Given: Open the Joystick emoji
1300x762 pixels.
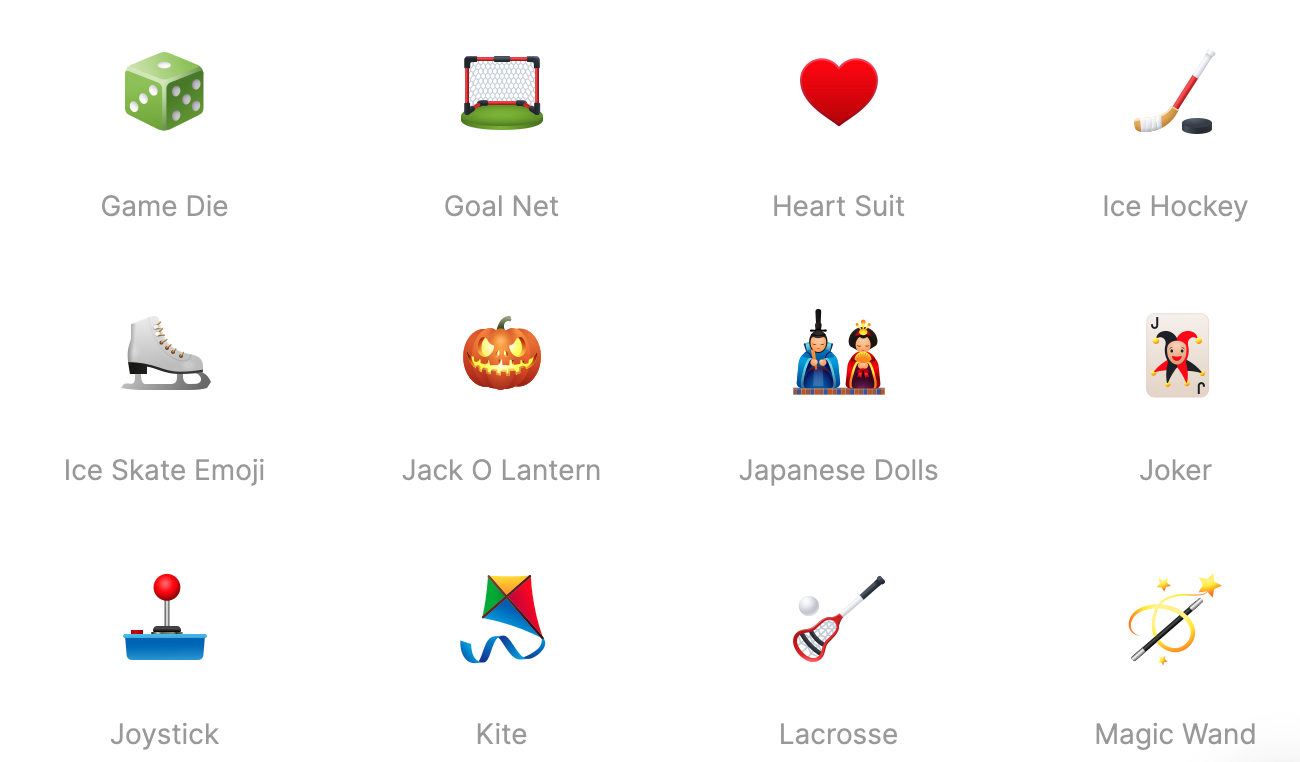Looking at the screenshot, I should pyautogui.click(x=164, y=618).
